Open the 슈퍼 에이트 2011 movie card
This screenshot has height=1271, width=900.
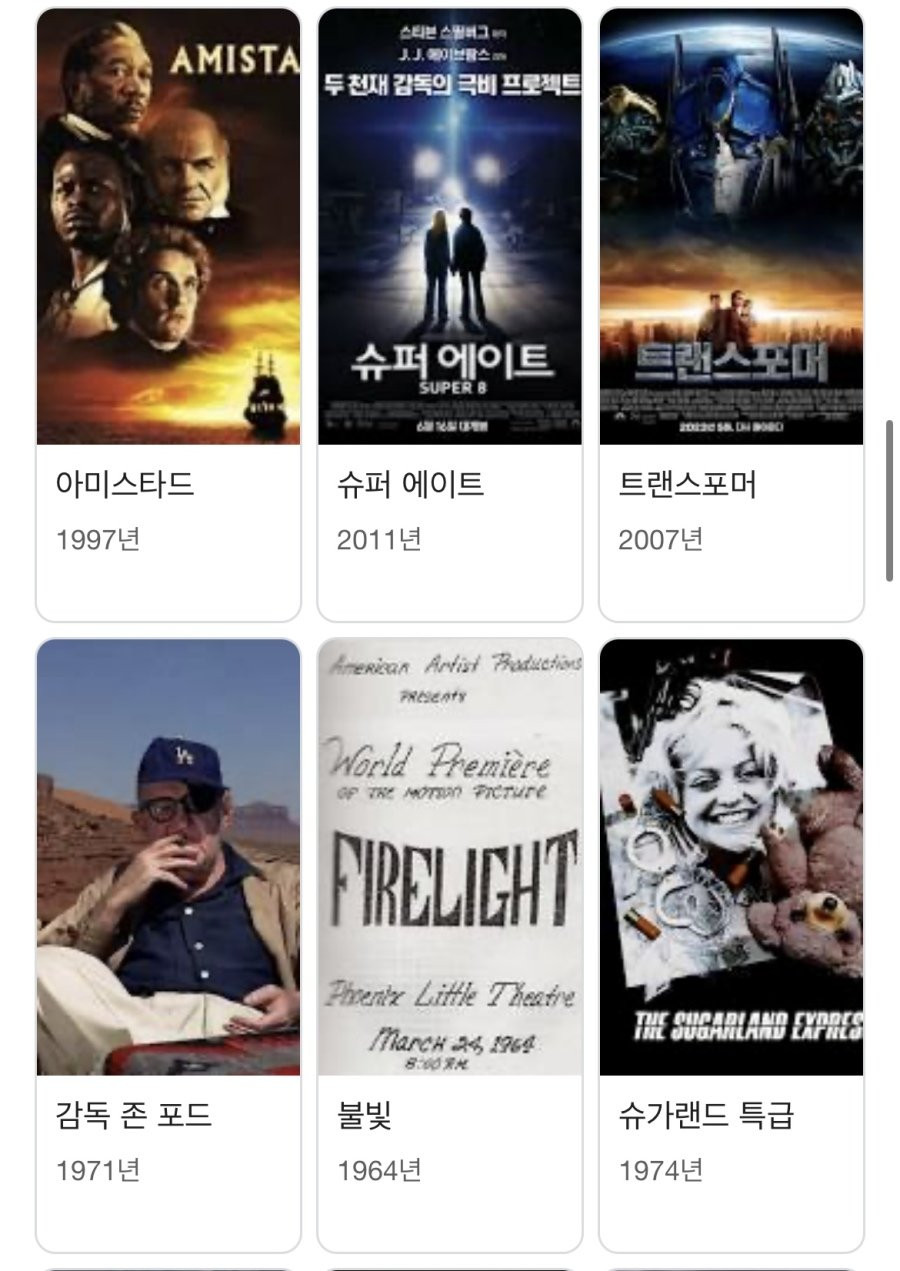(x=449, y=315)
